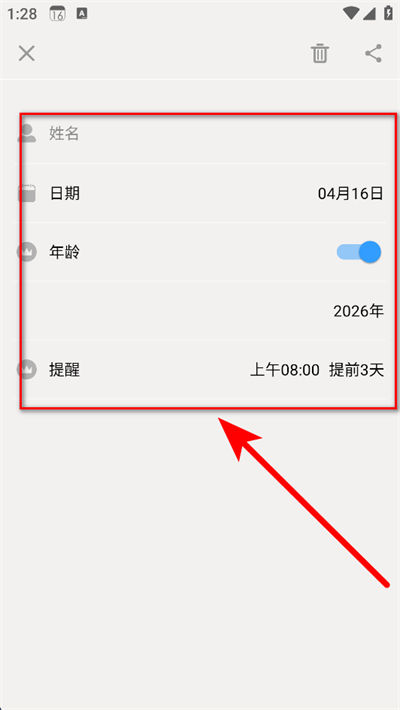Share this entry
Viewport: 400px width, 710px height.
pyautogui.click(x=374, y=53)
